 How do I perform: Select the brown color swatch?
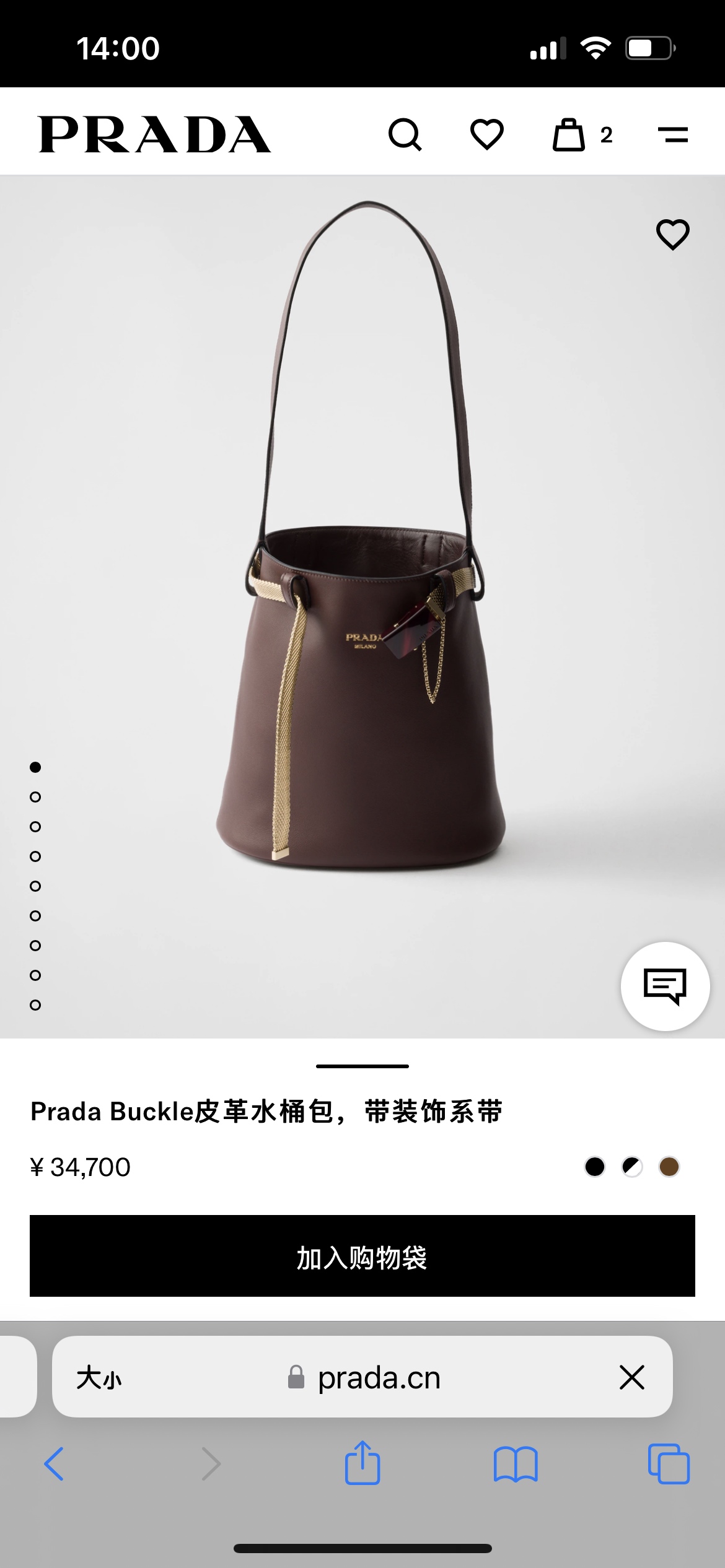(x=669, y=1167)
